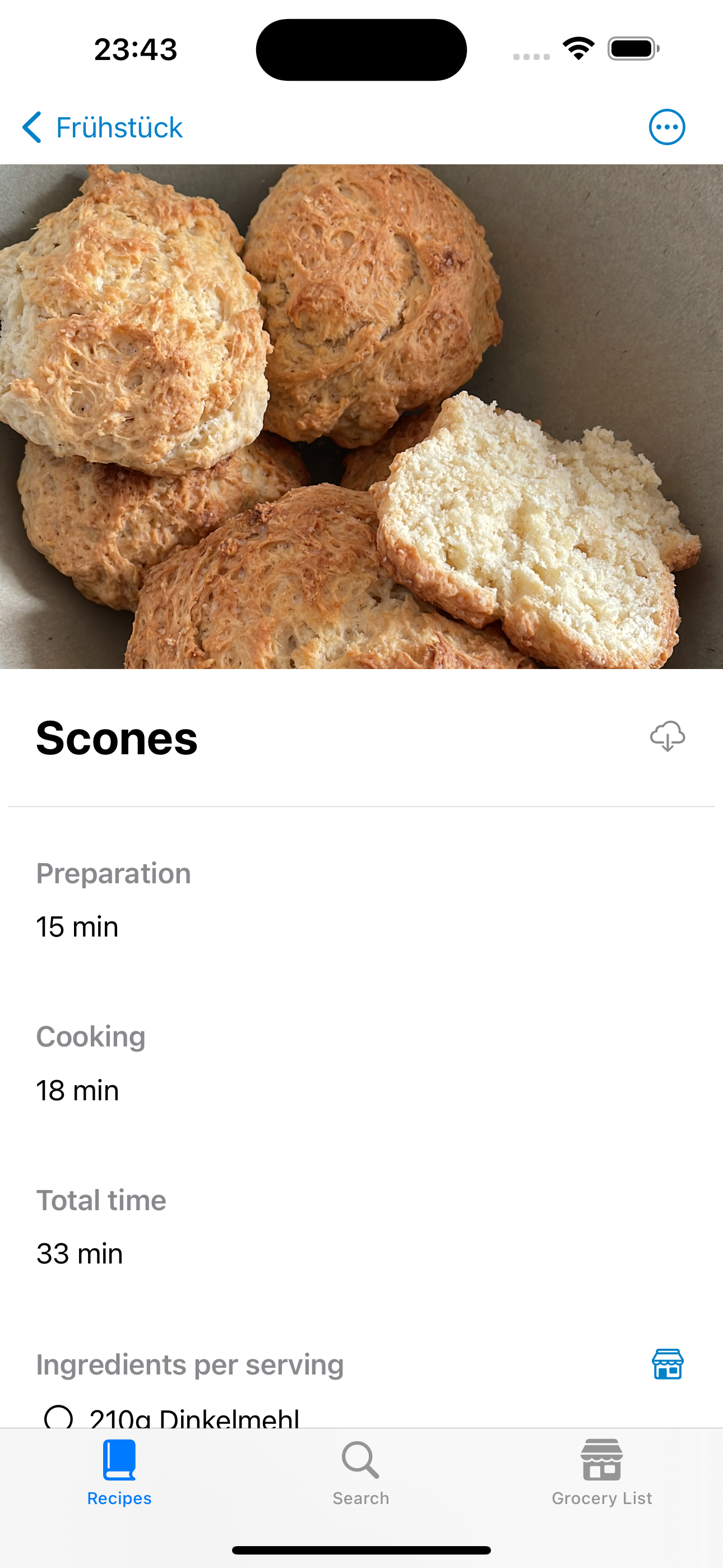This screenshot has height=1568, width=723.
Task: Tap the Scones recipe title
Action: (x=117, y=739)
